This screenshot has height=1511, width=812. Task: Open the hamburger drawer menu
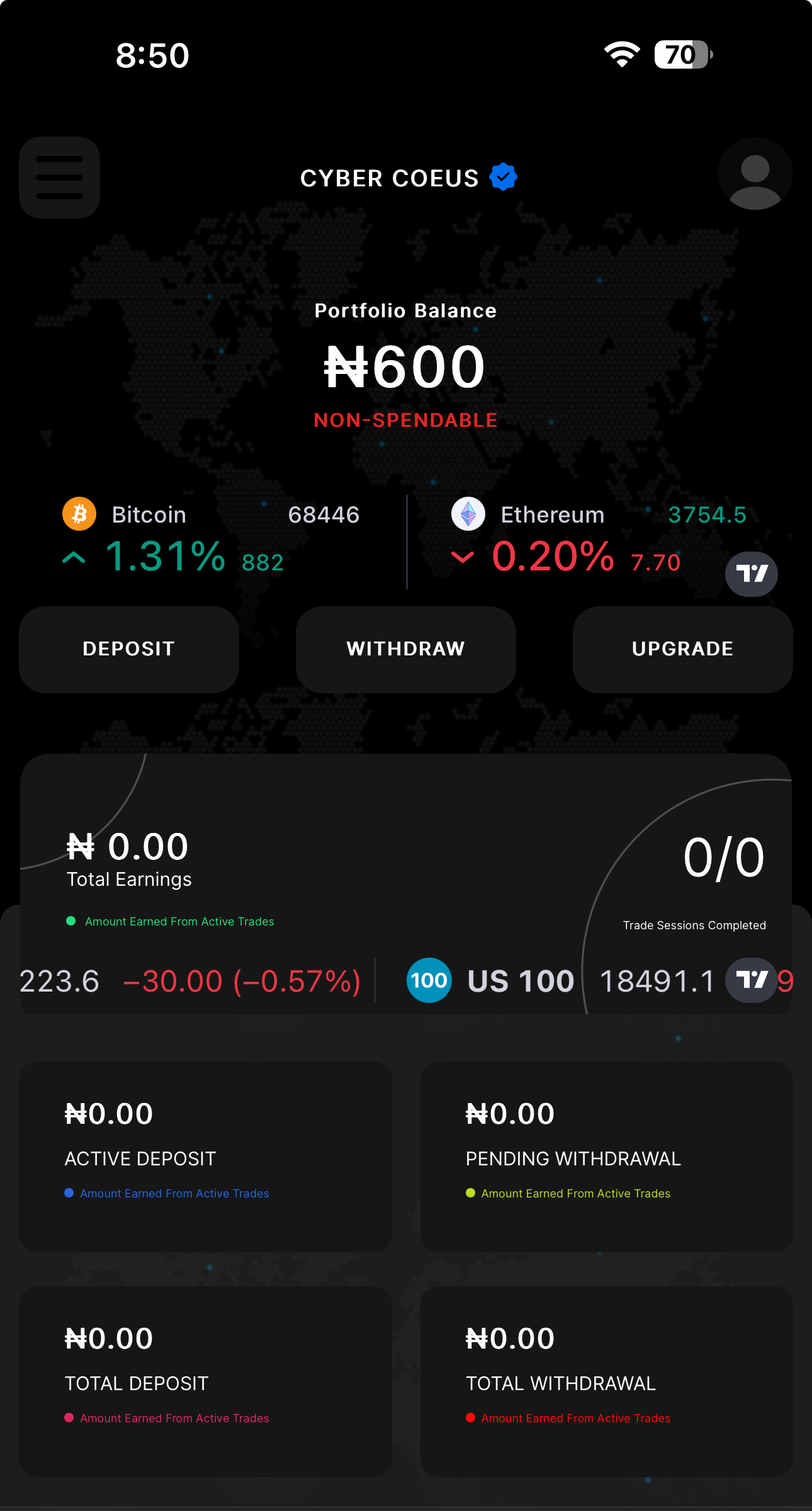[x=59, y=178]
